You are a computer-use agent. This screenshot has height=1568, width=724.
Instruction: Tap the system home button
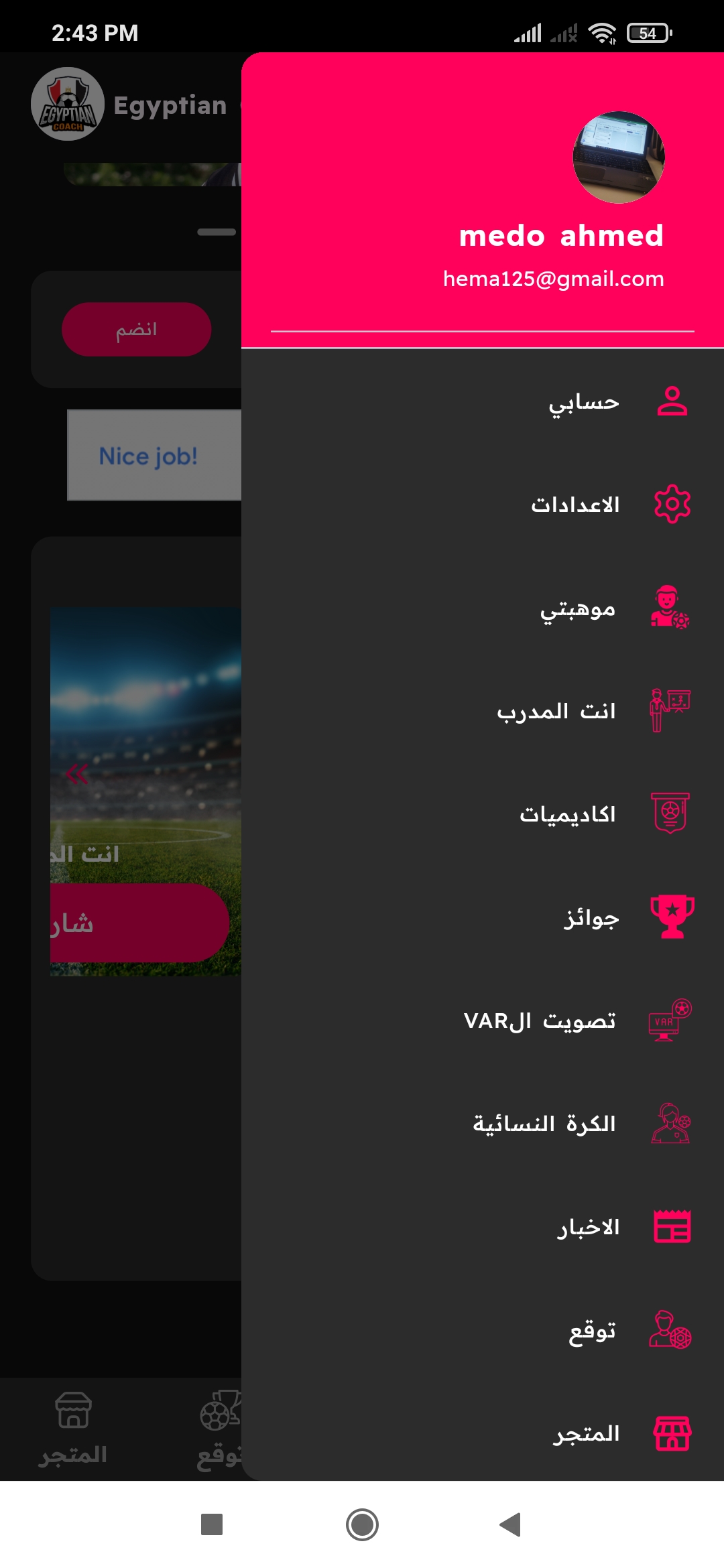click(362, 1524)
